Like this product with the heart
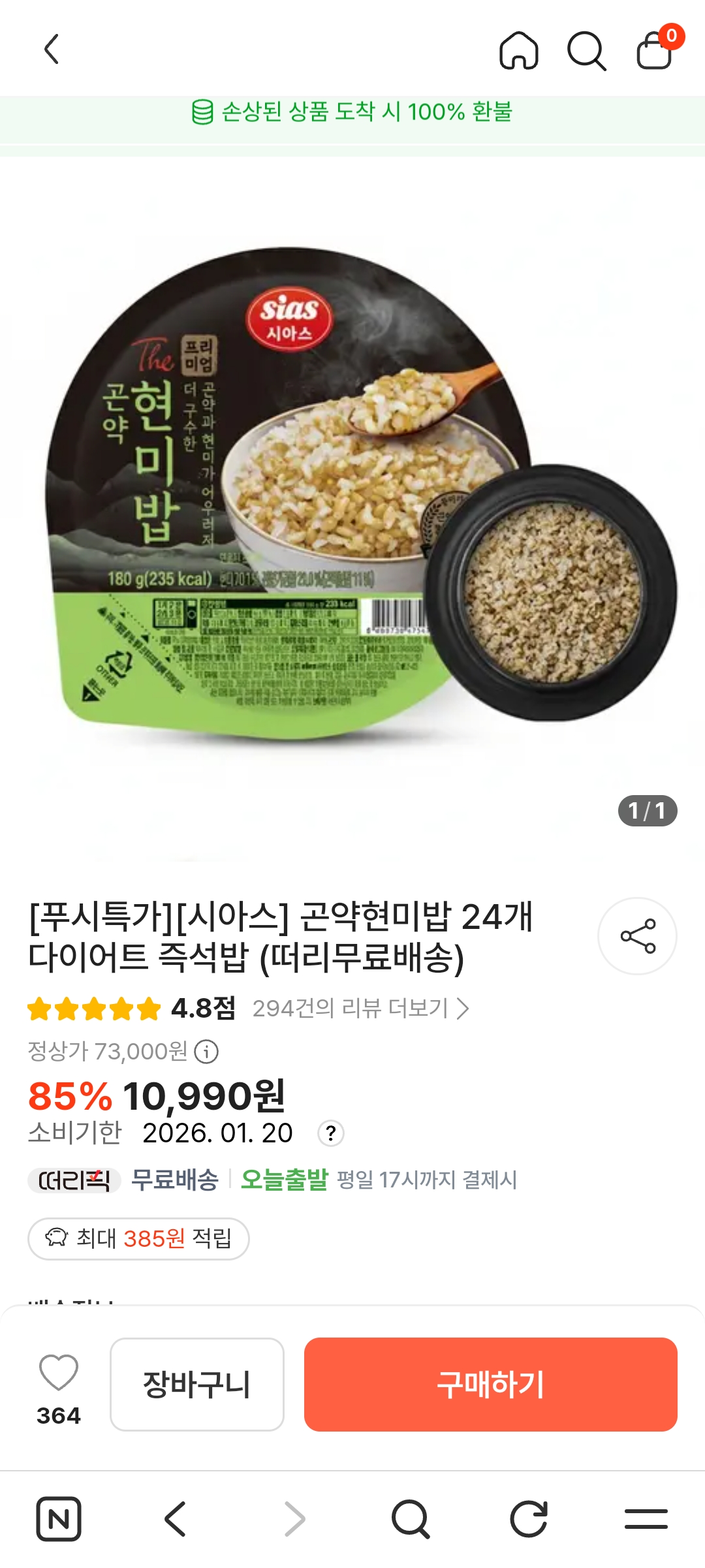The width and height of the screenshot is (705, 1568). coord(59,1372)
